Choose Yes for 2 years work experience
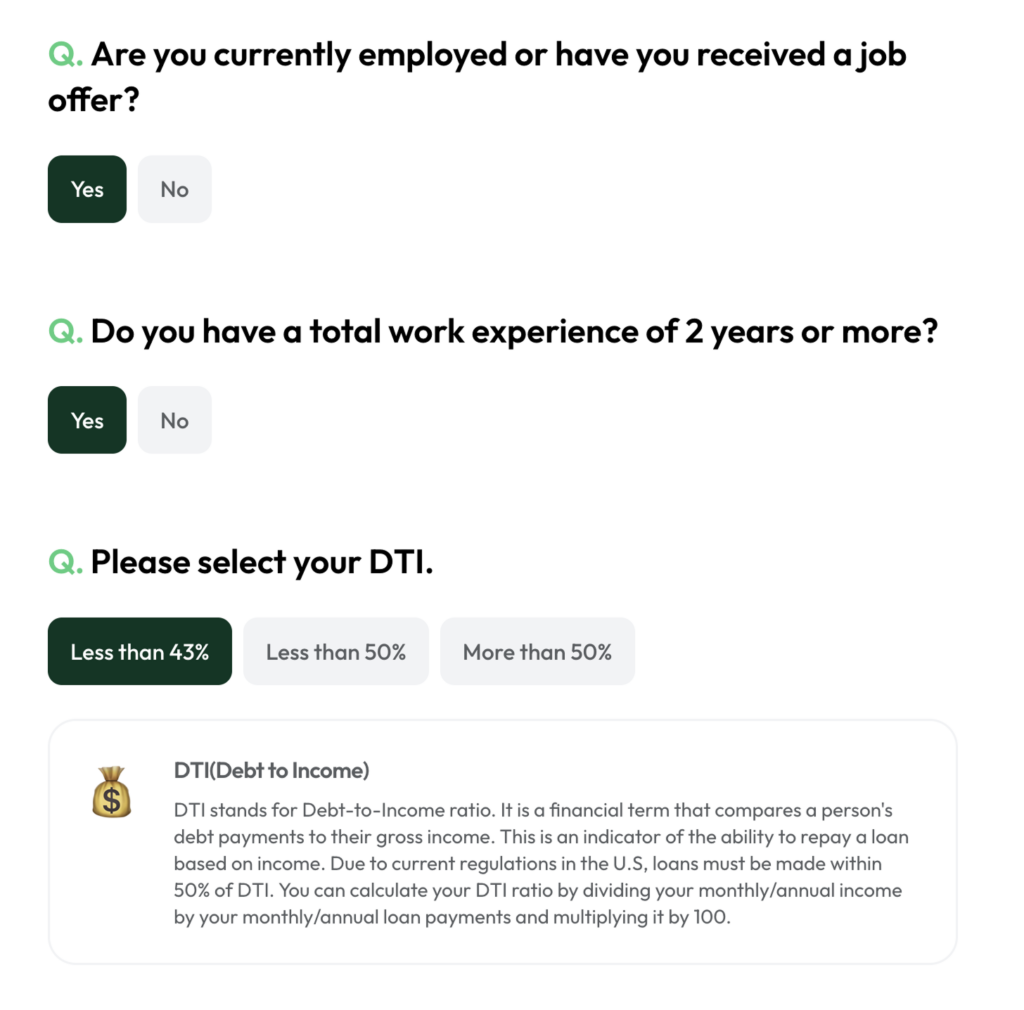Image resolution: width=1024 pixels, height=1010 pixels. (x=87, y=420)
